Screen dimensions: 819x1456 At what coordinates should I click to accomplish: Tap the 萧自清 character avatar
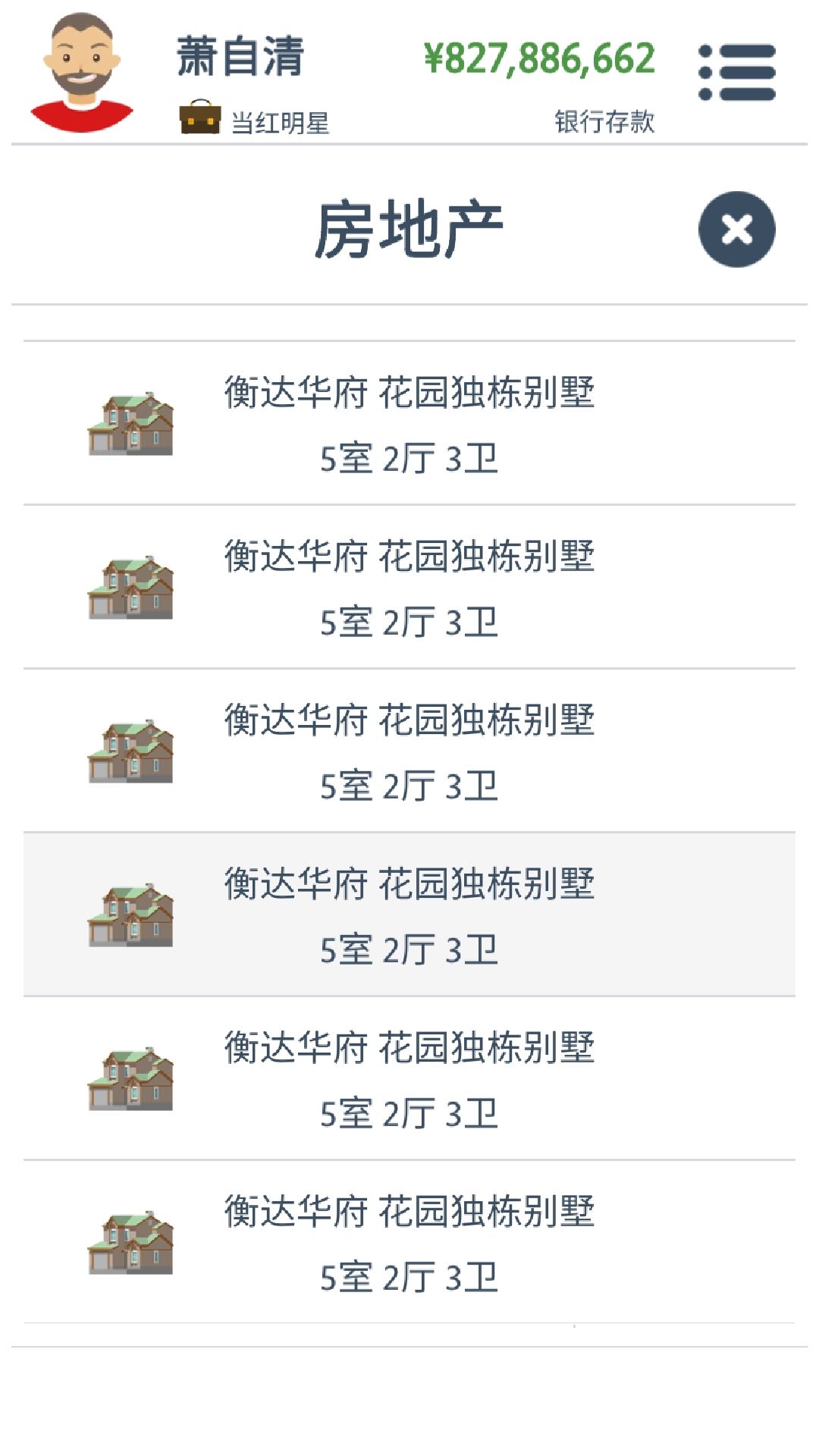(81, 73)
